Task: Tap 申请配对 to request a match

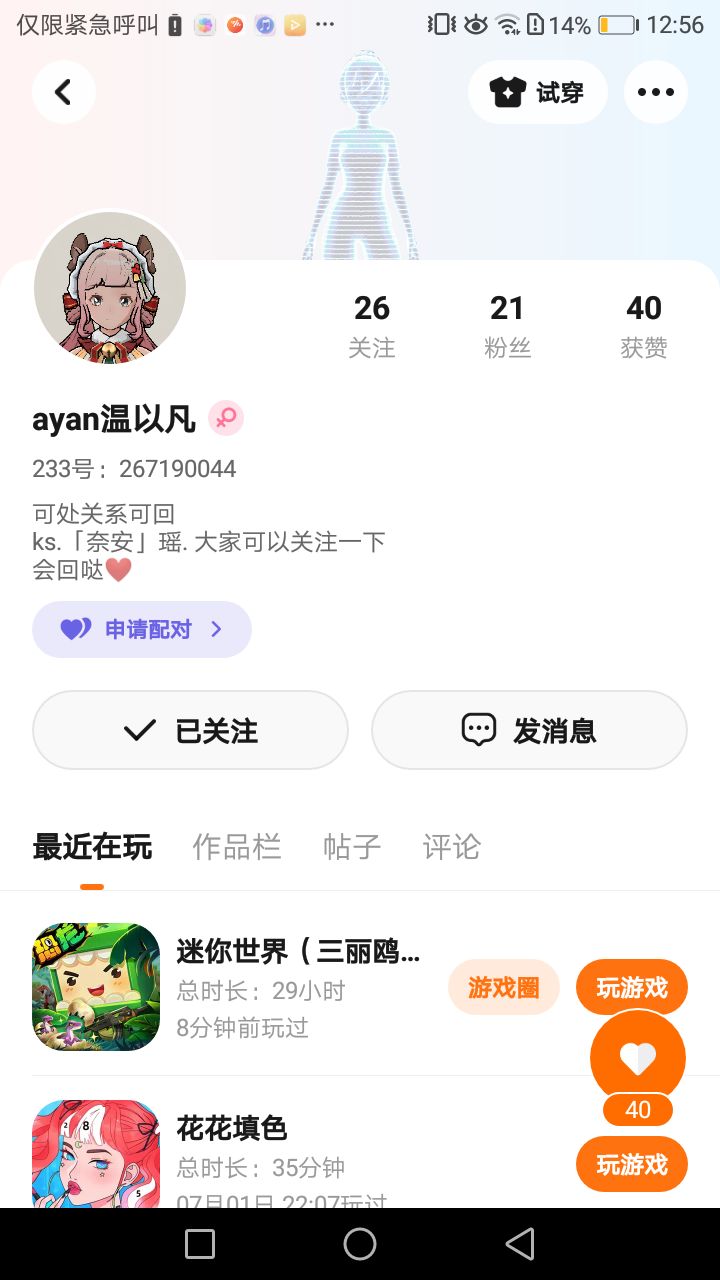Action: [142, 629]
